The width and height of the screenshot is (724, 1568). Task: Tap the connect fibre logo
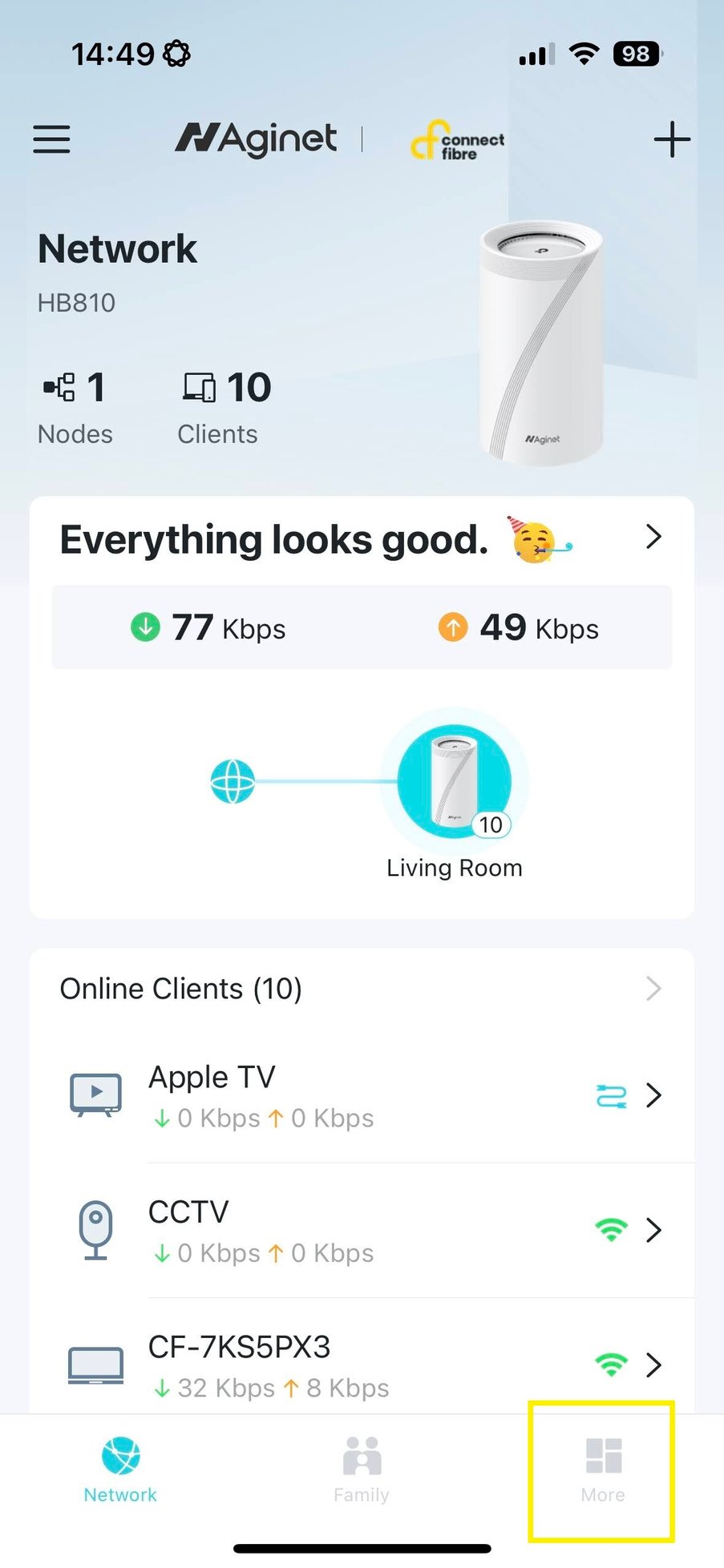(x=455, y=141)
